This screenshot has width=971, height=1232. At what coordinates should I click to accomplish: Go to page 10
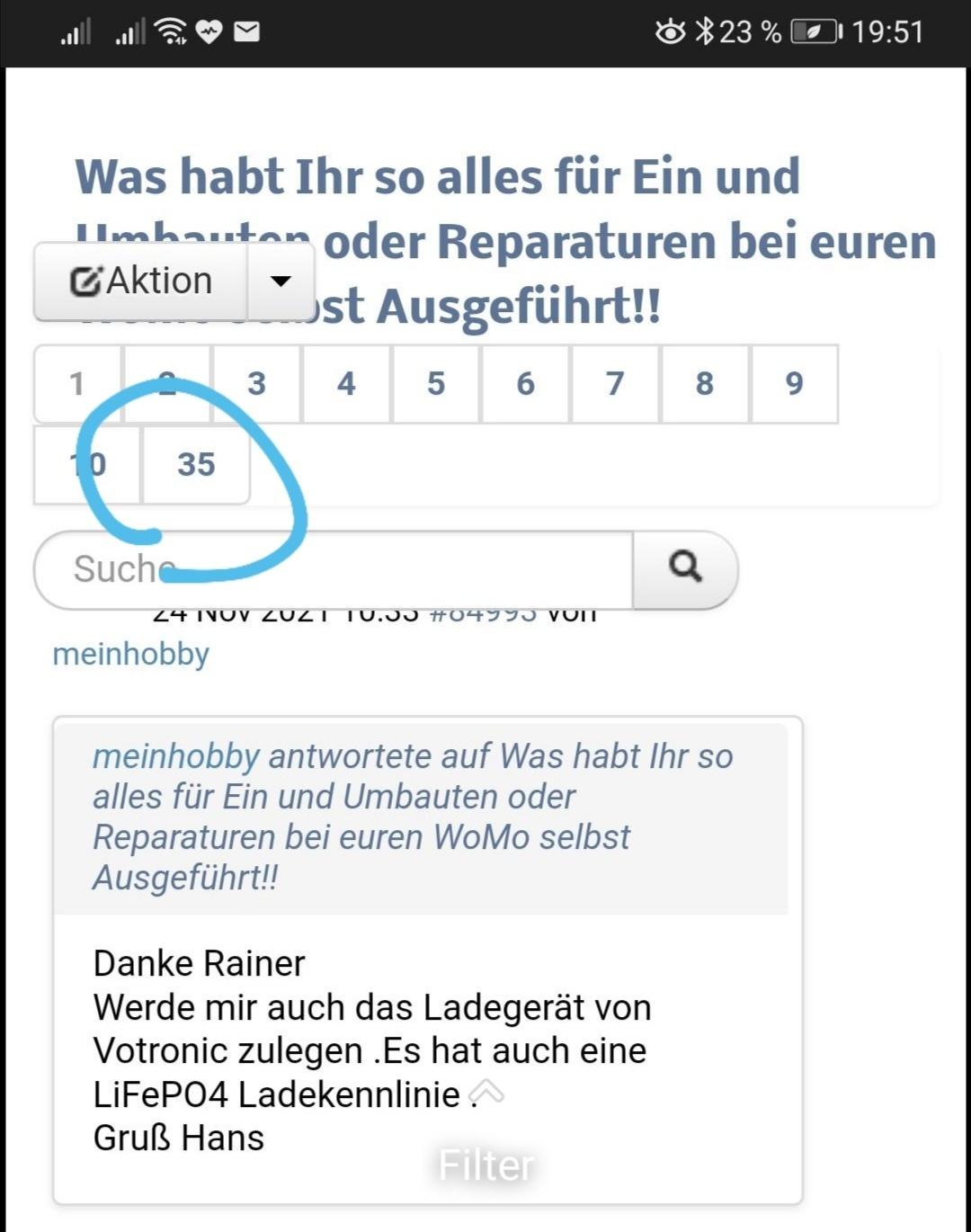87,465
